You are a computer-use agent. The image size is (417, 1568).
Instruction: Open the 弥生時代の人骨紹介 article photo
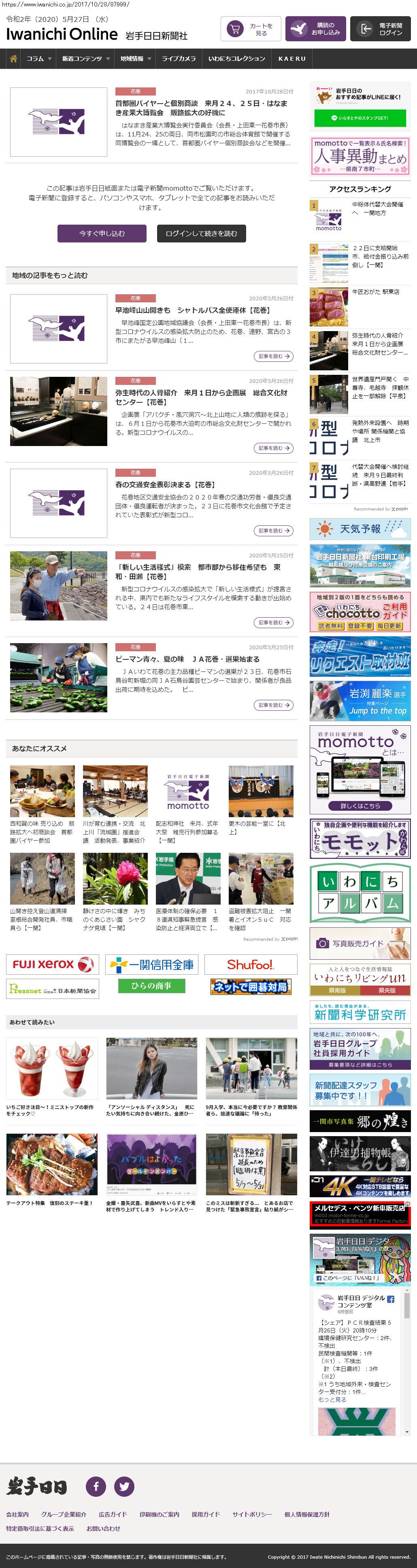[58, 411]
